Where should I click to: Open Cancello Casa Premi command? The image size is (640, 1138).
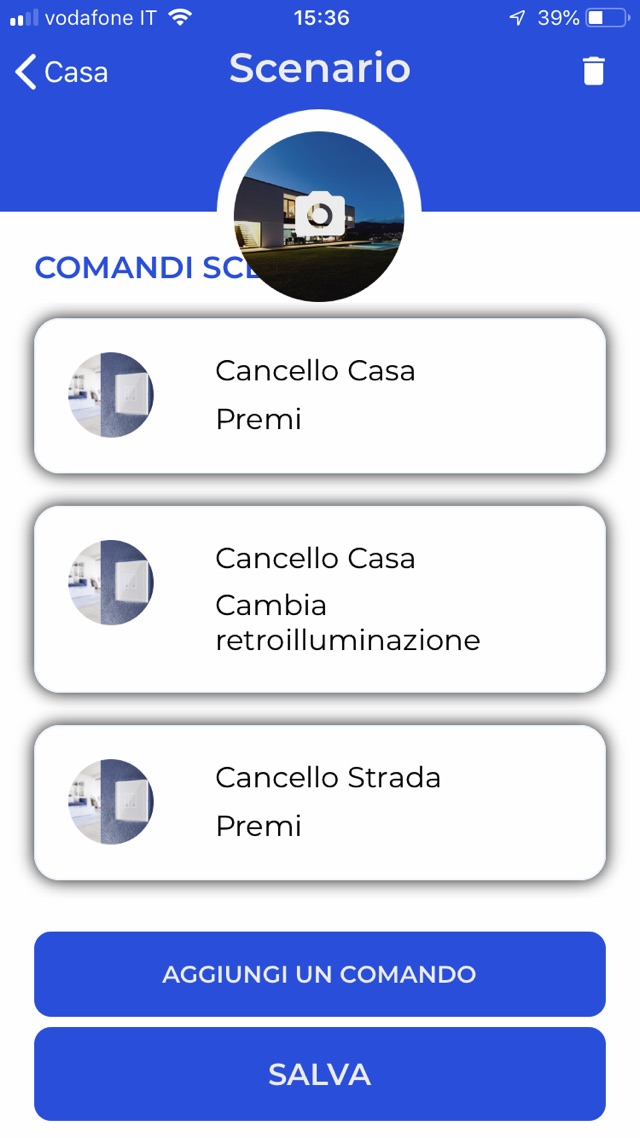click(320, 395)
